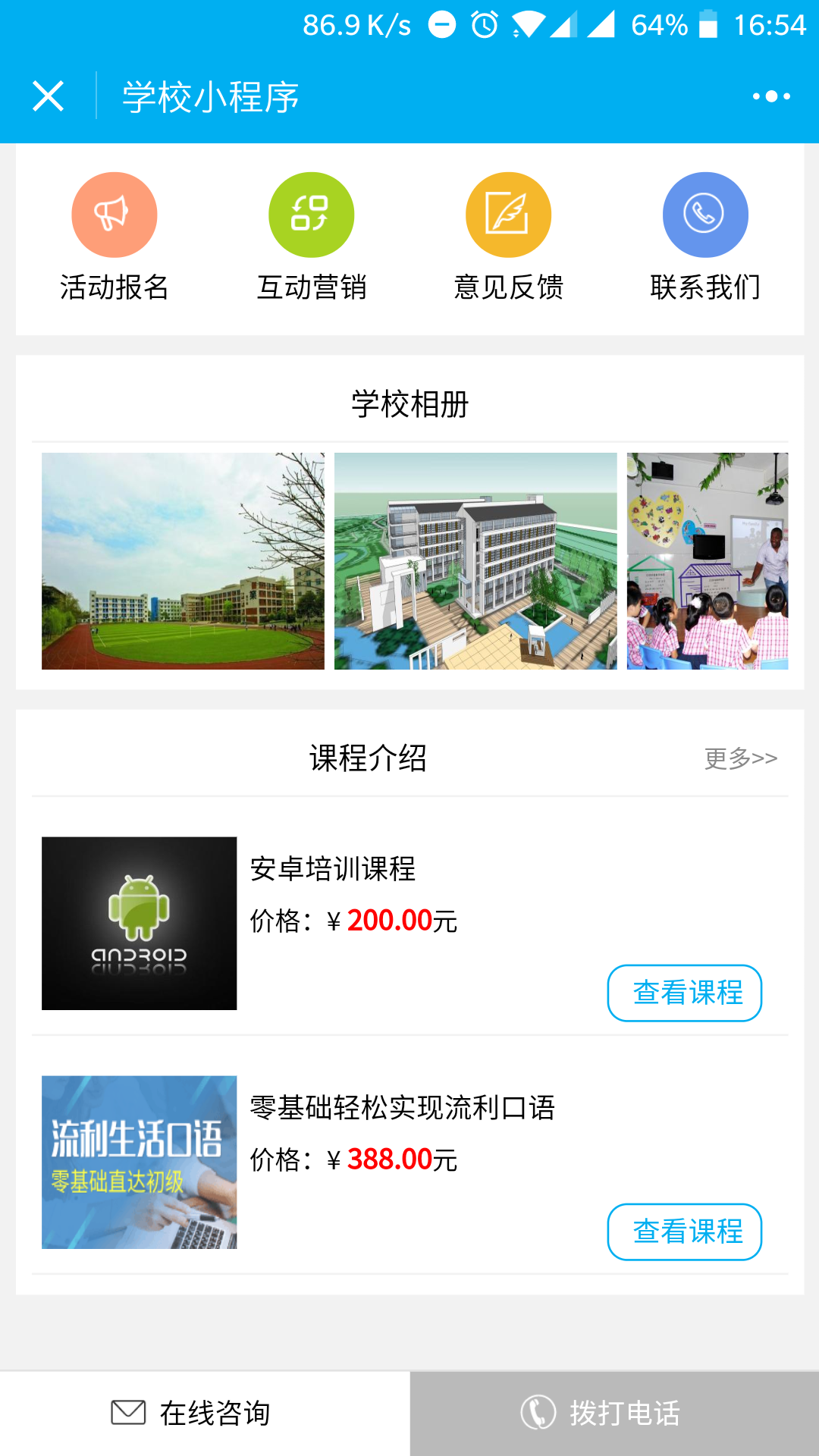Open the building model album photo
819x1456 pixels.
click(x=475, y=561)
